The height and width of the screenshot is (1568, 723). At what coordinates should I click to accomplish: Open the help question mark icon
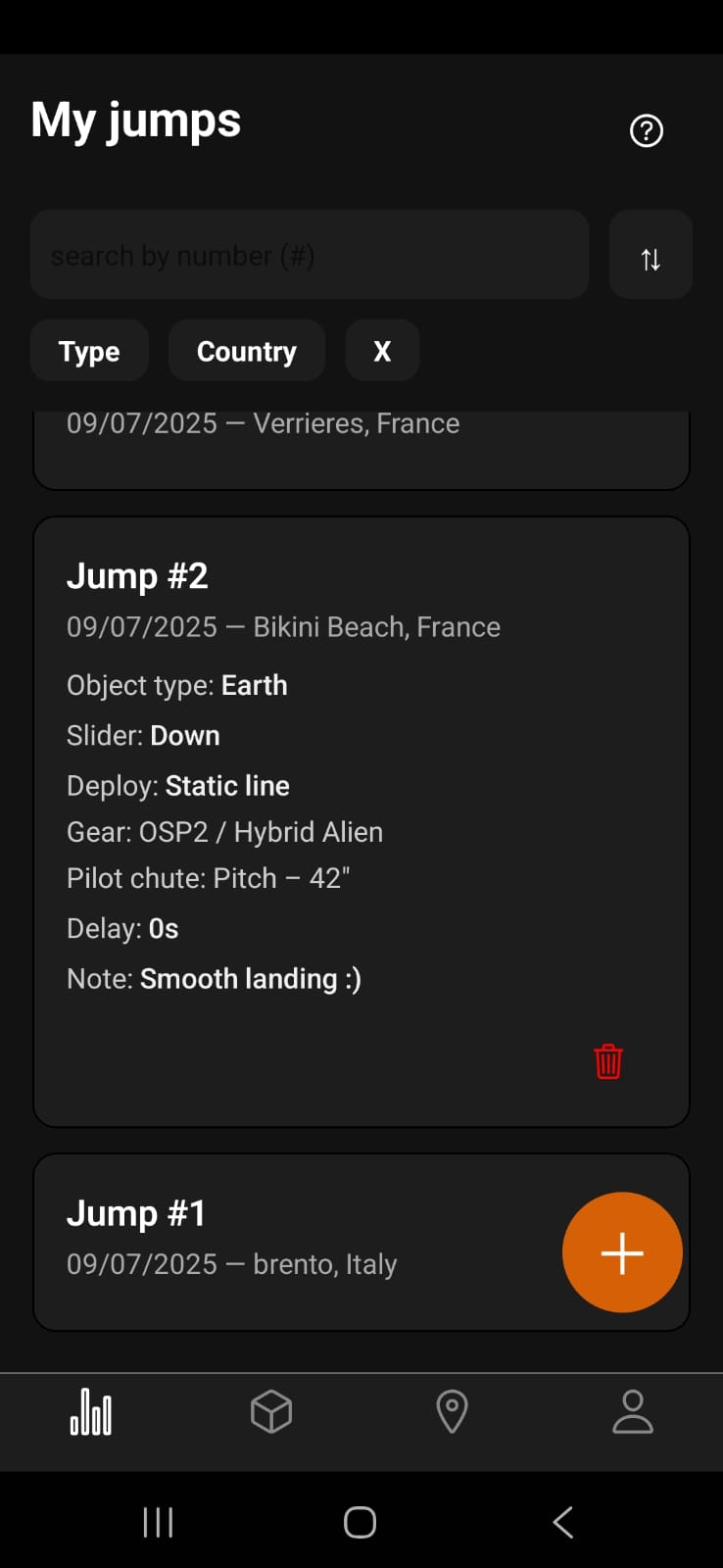(645, 130)
